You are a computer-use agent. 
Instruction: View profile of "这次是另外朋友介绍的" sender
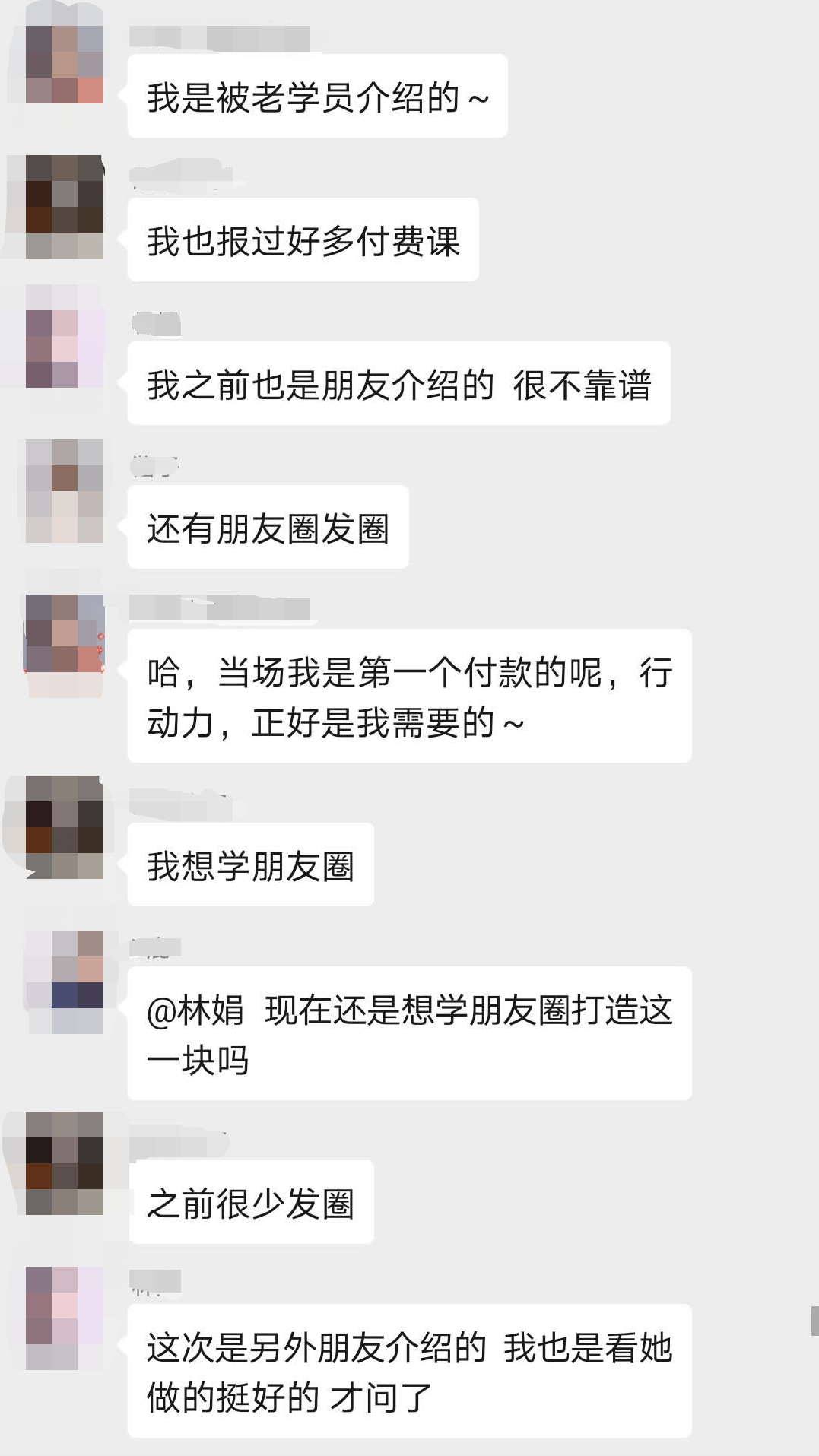click(65, 1318)
